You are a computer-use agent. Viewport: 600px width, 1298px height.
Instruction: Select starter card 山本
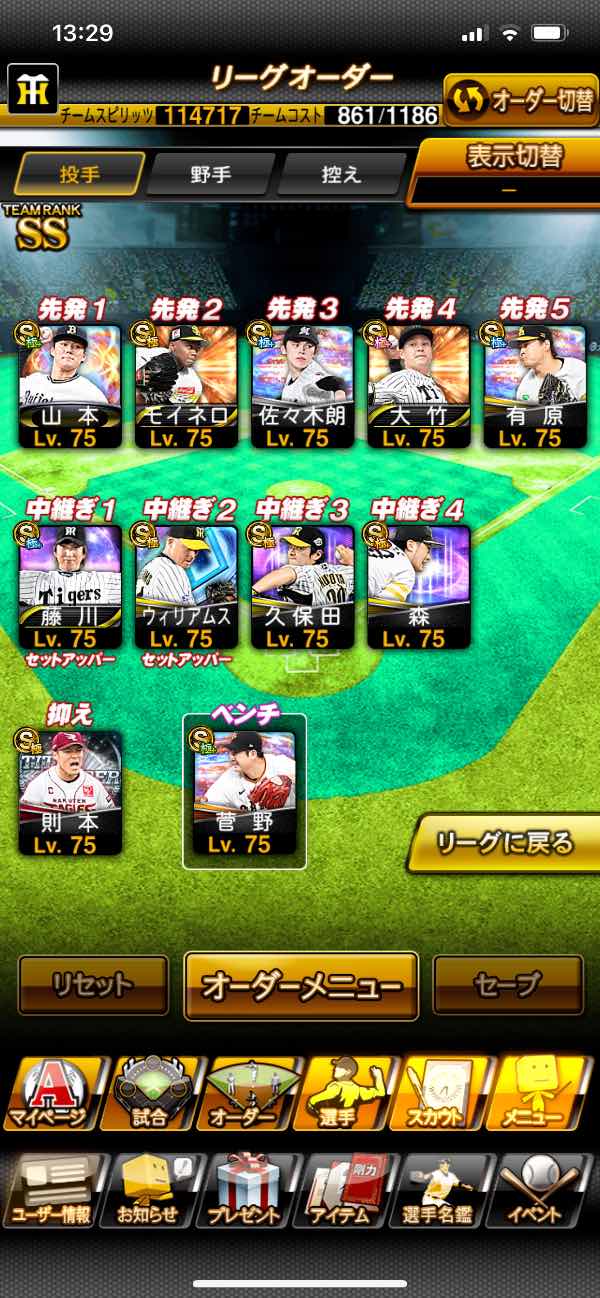(x=70, y=385)
